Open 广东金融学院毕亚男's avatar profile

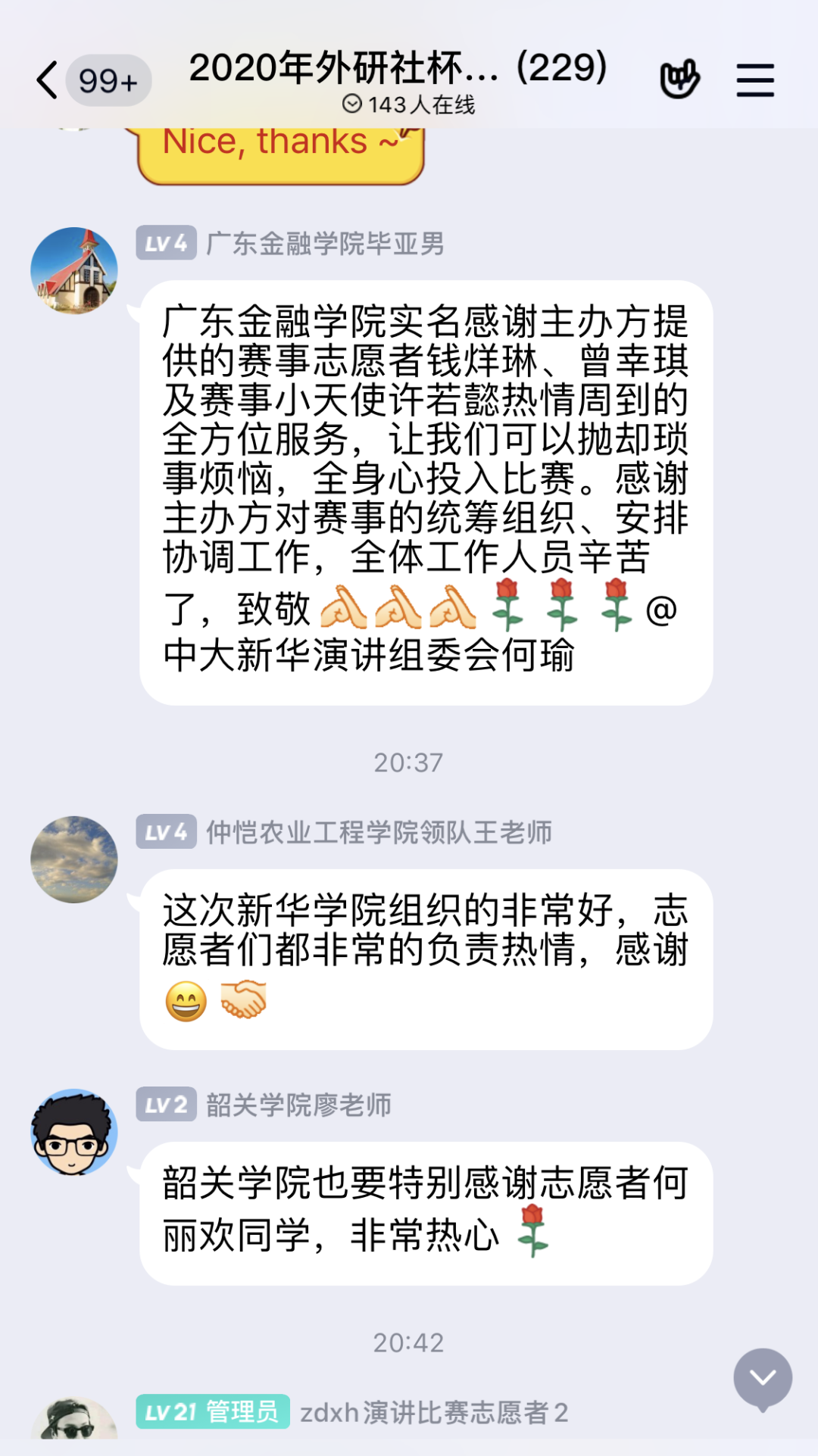pos(74,270)
